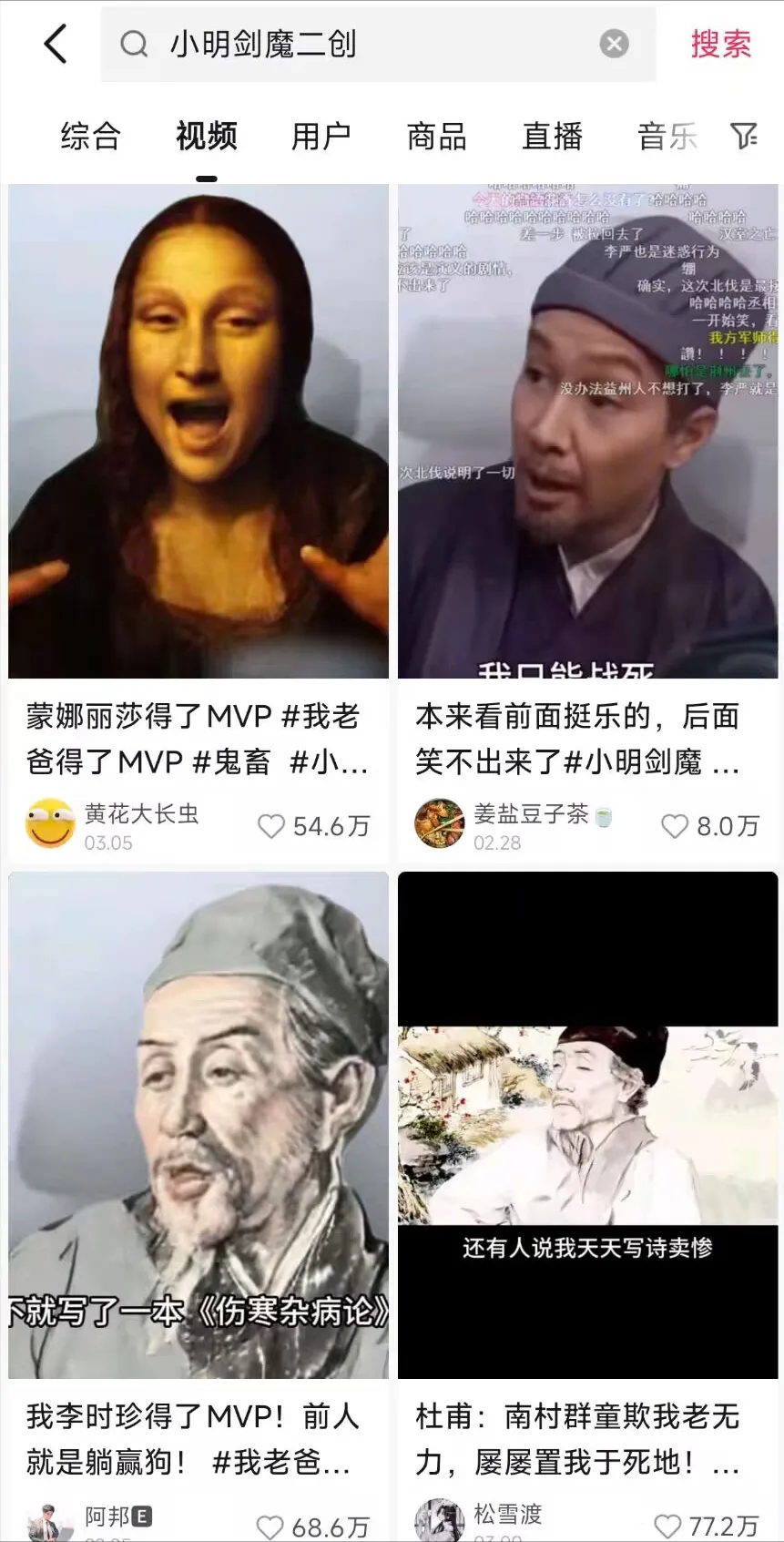The width and height of the screenshot is (784, 1542).
Task: Like the video by 松雪渡
Action: [x=667, y=1526]
